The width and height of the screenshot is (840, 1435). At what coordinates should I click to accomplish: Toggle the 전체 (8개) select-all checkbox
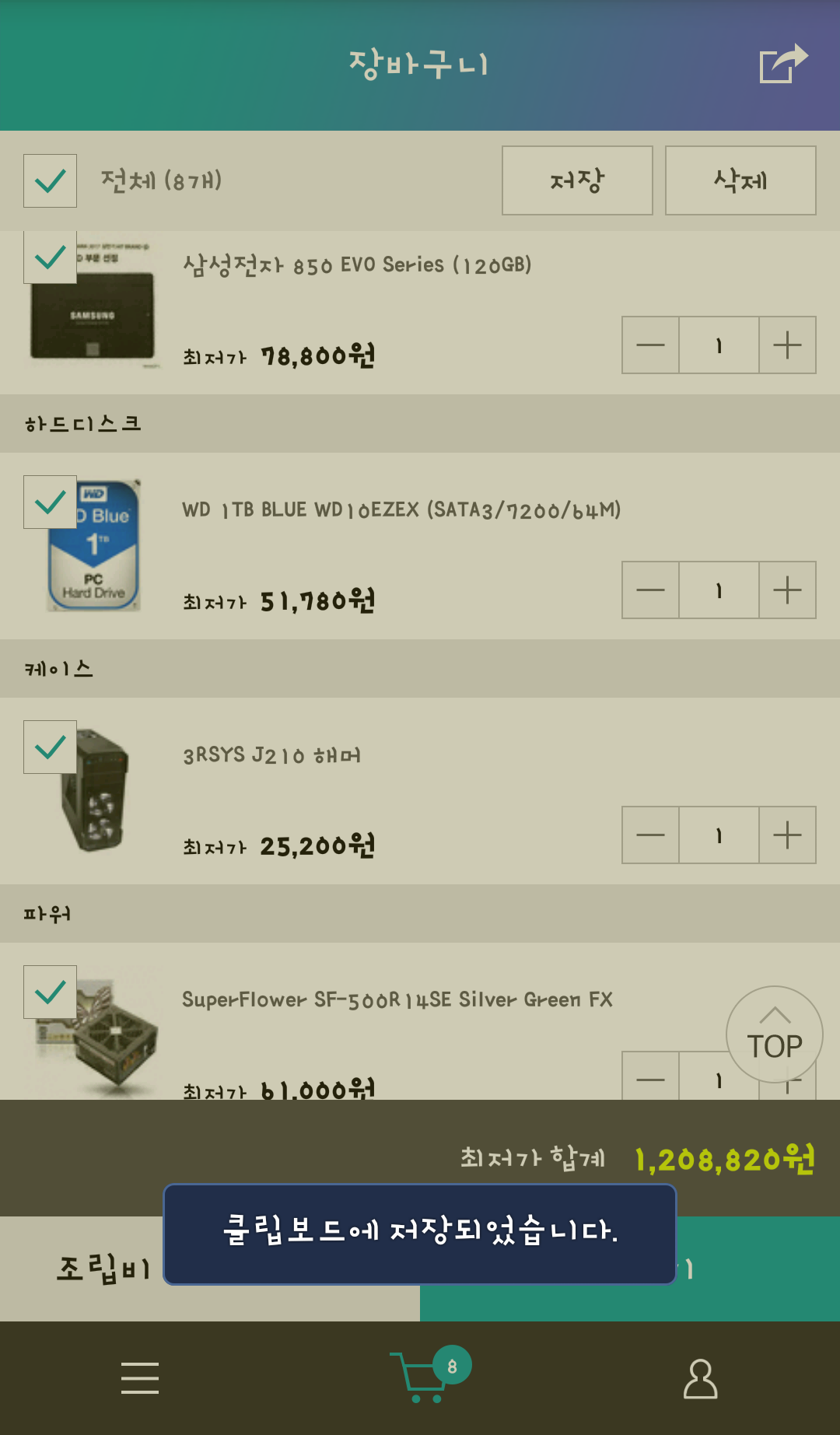coord(50,180)
